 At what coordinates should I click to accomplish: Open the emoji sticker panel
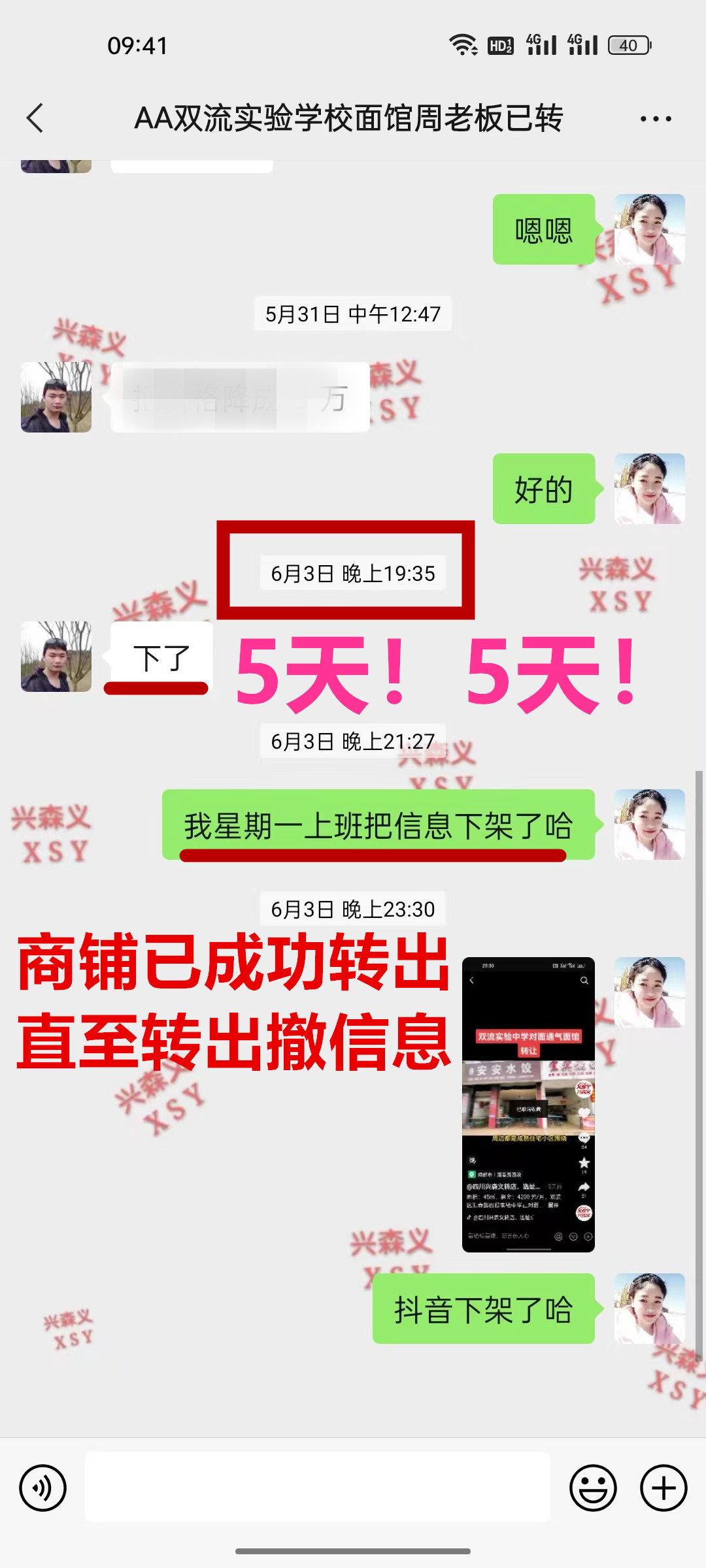(593, 1488)
